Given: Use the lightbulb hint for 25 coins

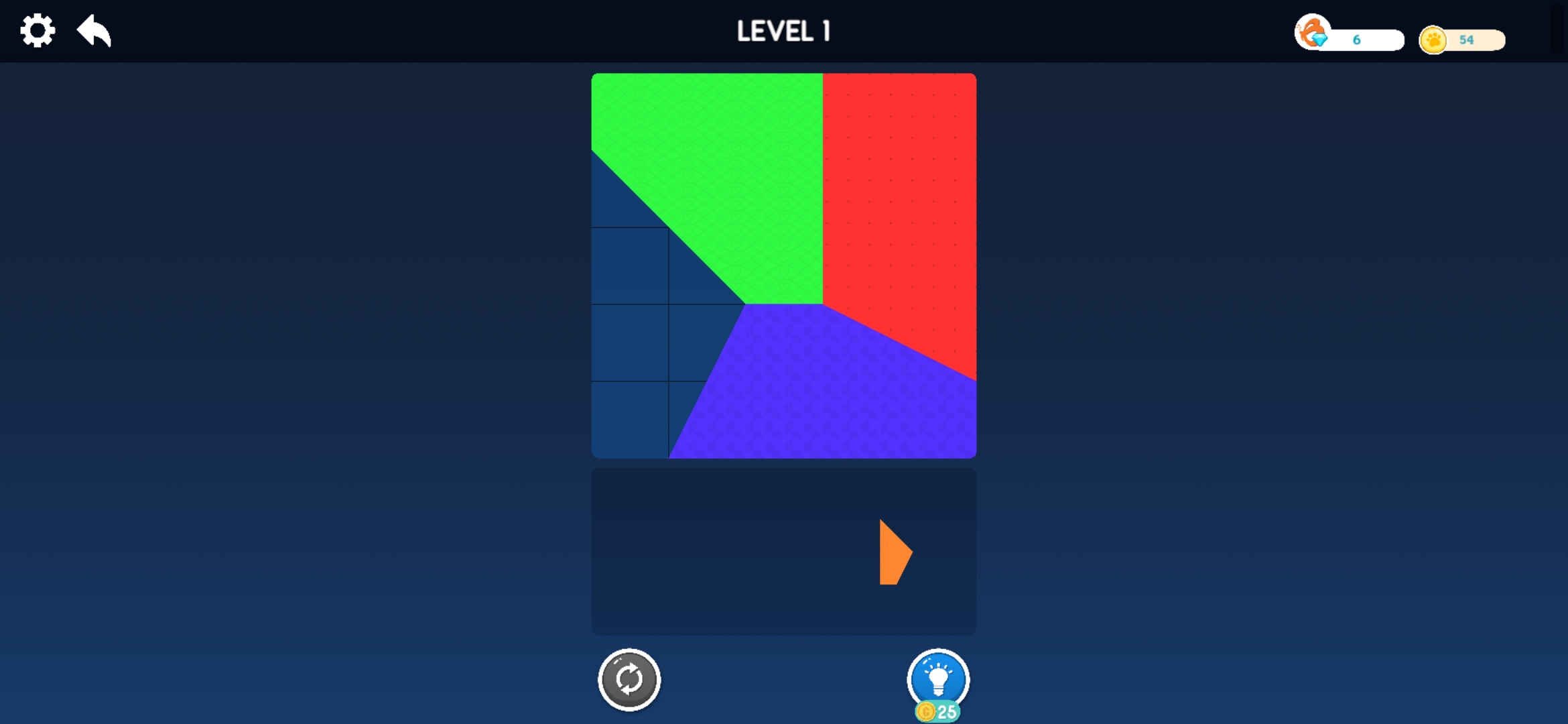Looking at the screenshot, I should [x=937, y=680].
